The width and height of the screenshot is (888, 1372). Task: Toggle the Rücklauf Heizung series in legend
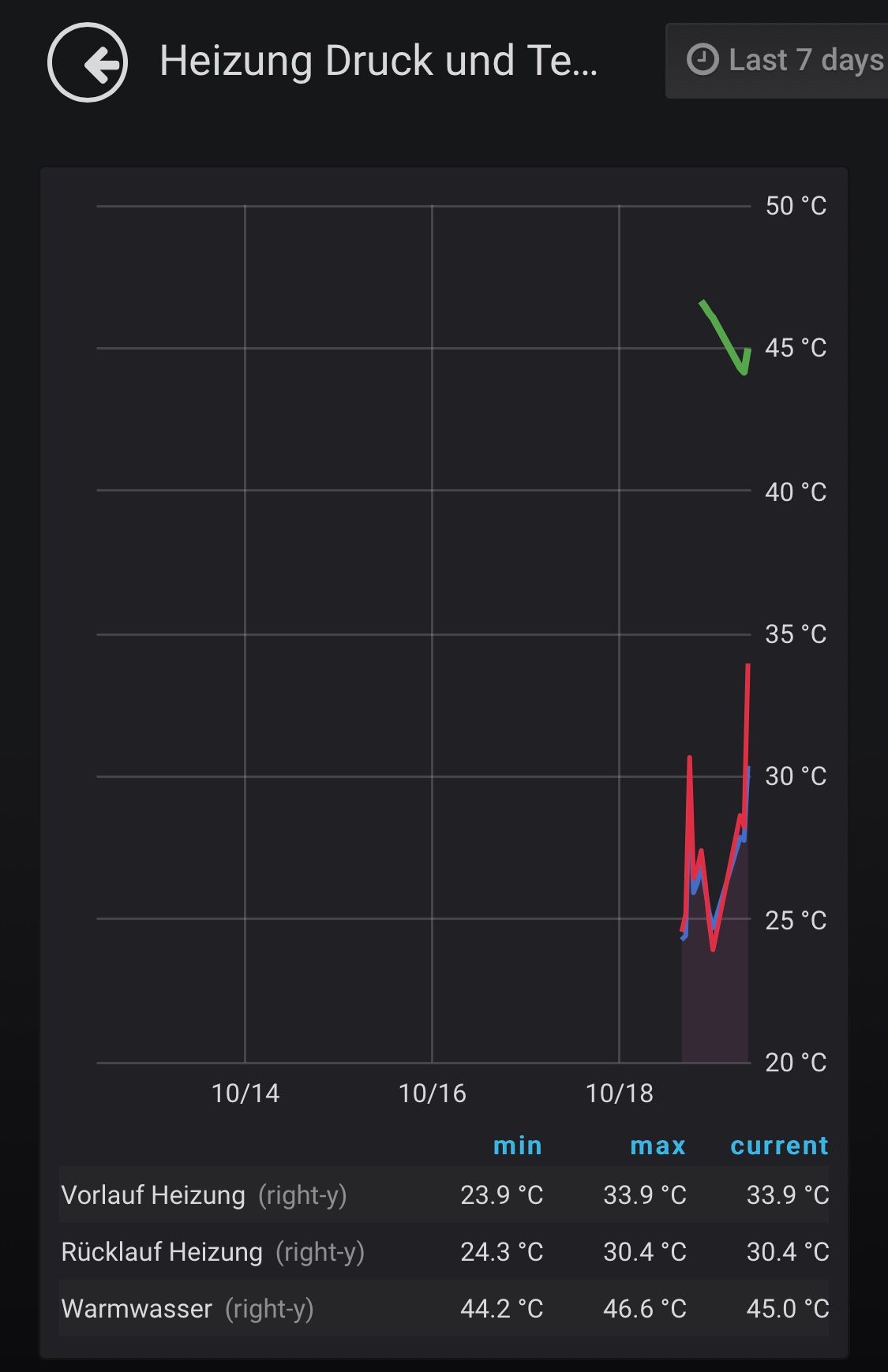(162, 1251)
